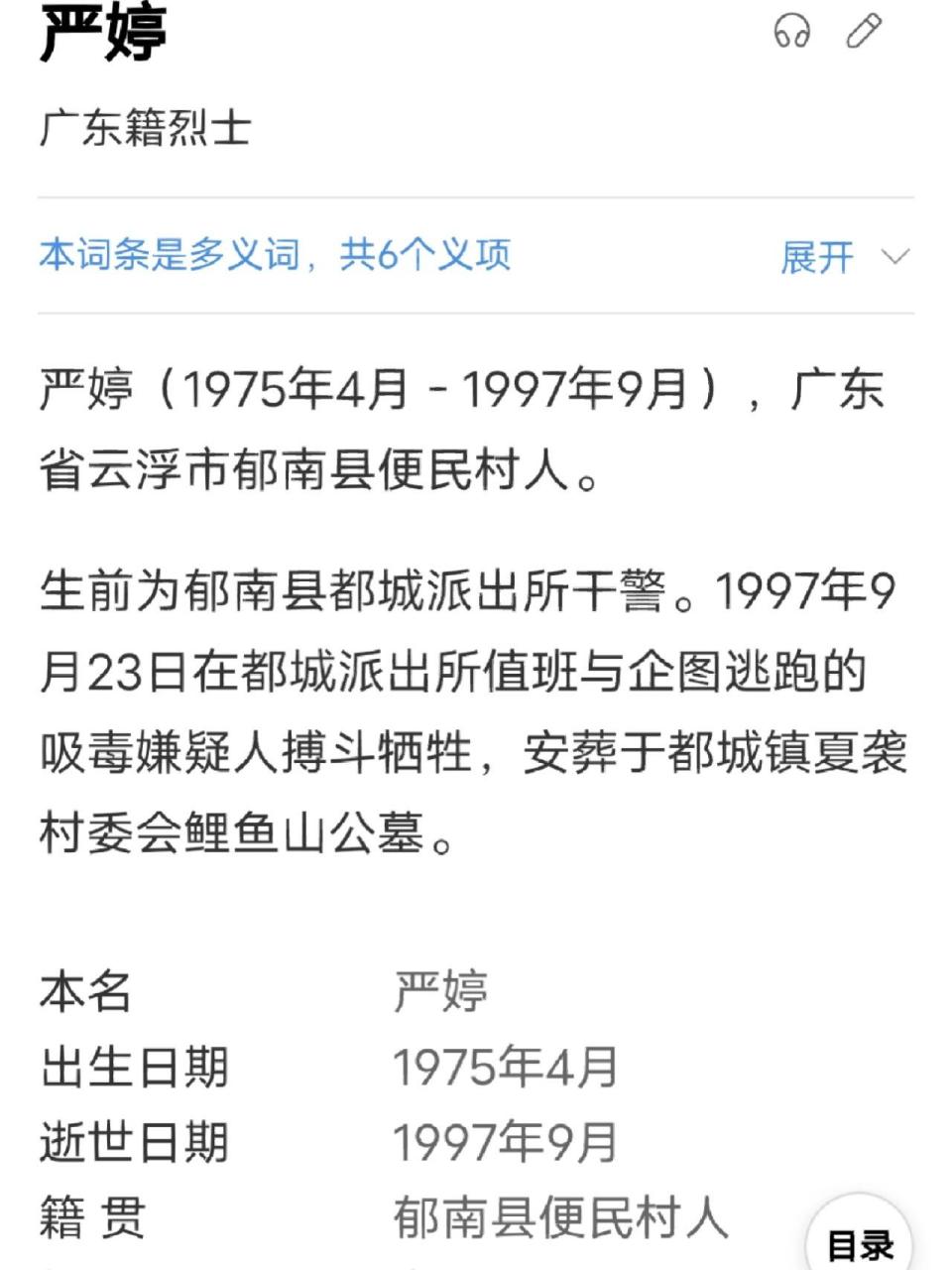This screenshot has height=1270, width=952.
Task: Click 展开 to expand the disambiguation list
Action: click(817, 256)
